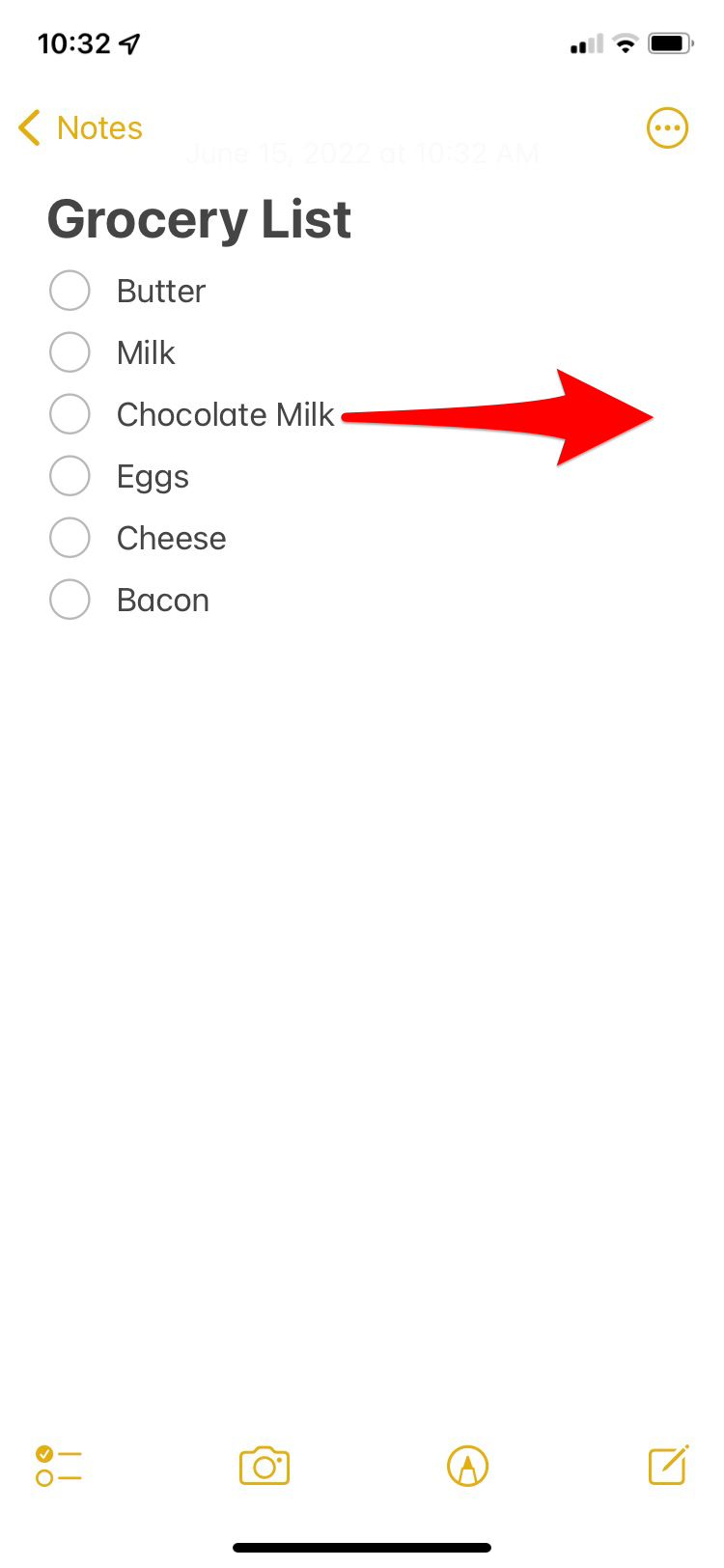Go back to Notes list
Screen dimensions: 724x1568
80,127
